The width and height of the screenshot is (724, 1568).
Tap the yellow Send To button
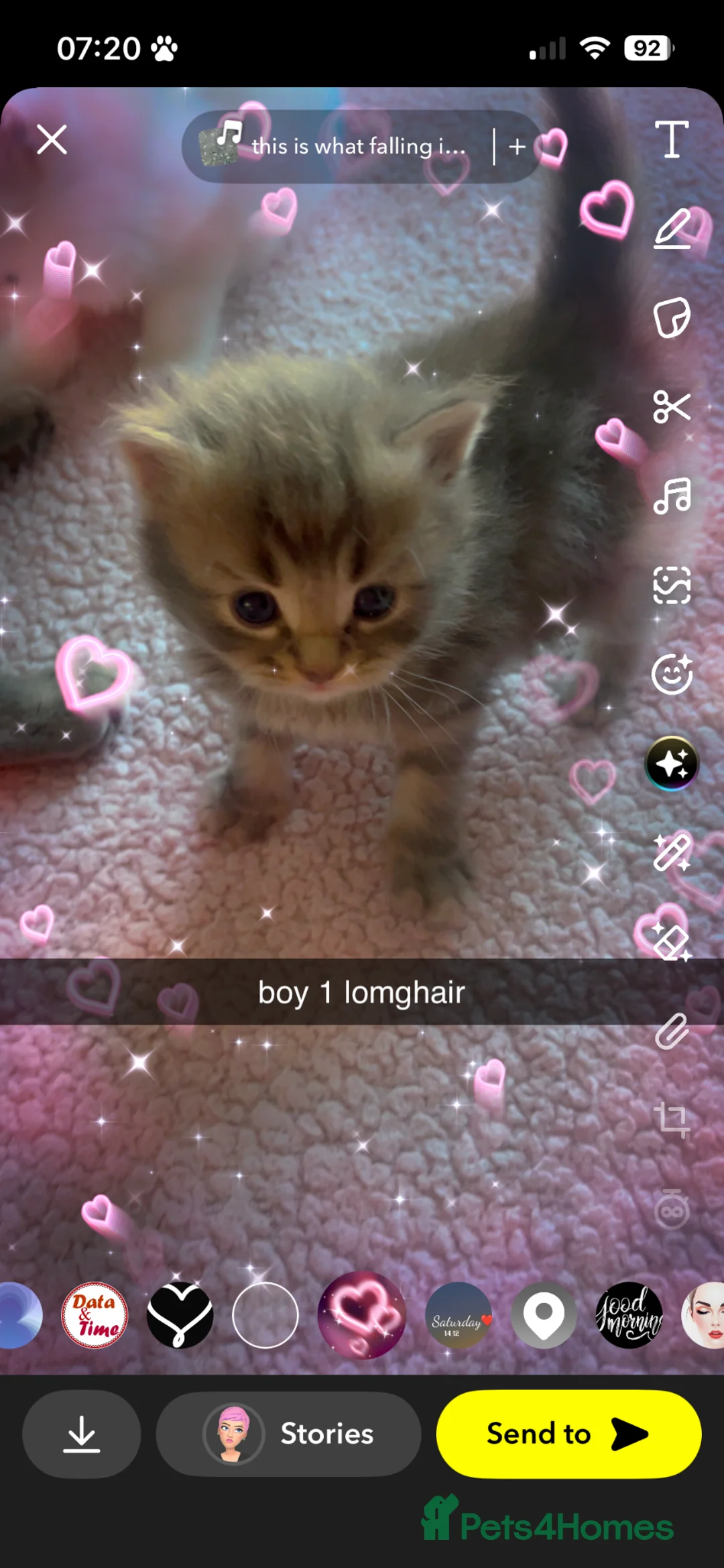[x=567, y=1434]
